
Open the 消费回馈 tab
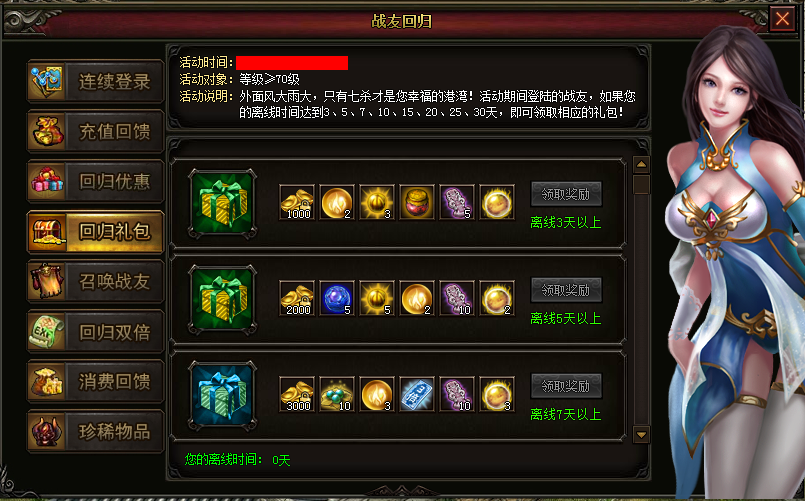[95, 382]
